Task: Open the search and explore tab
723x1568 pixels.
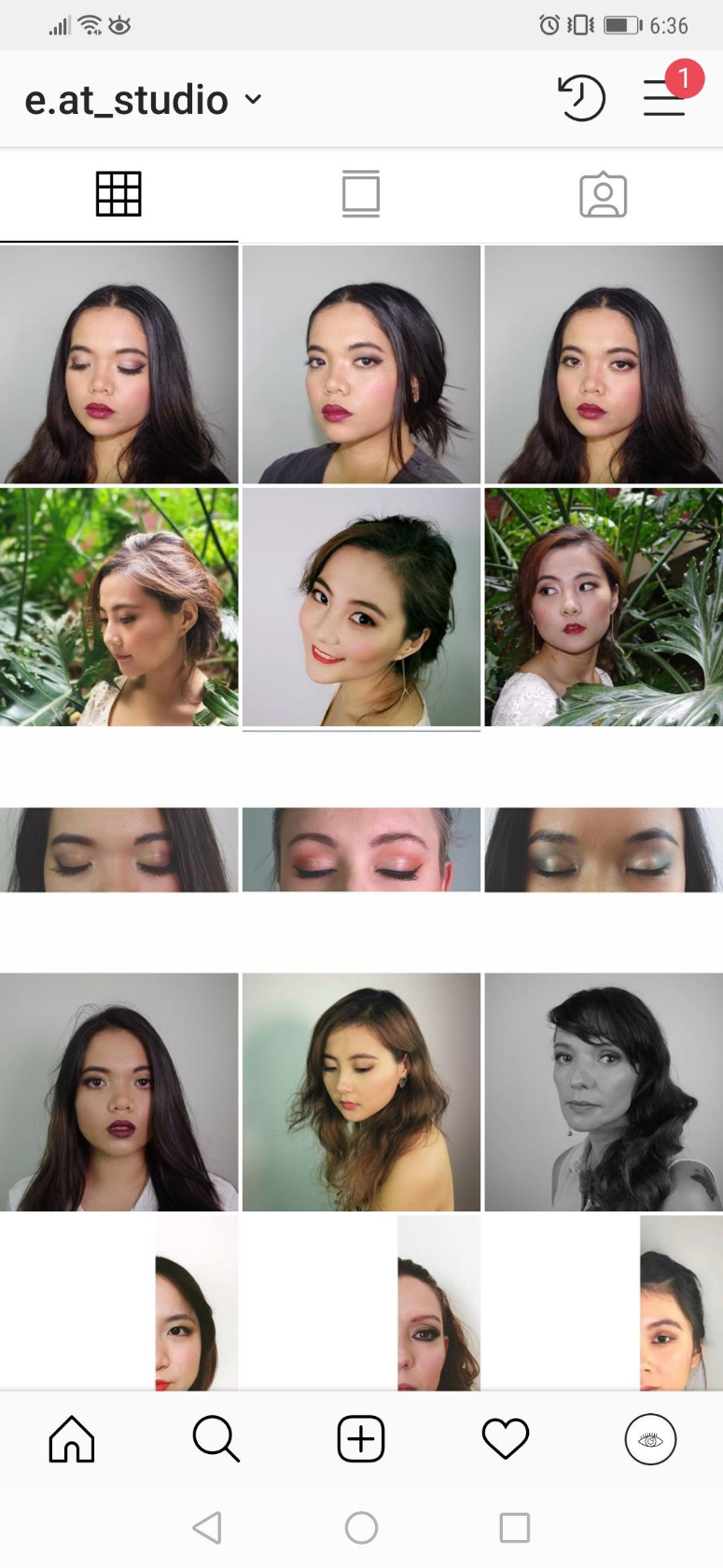Action: [216, 1438]
